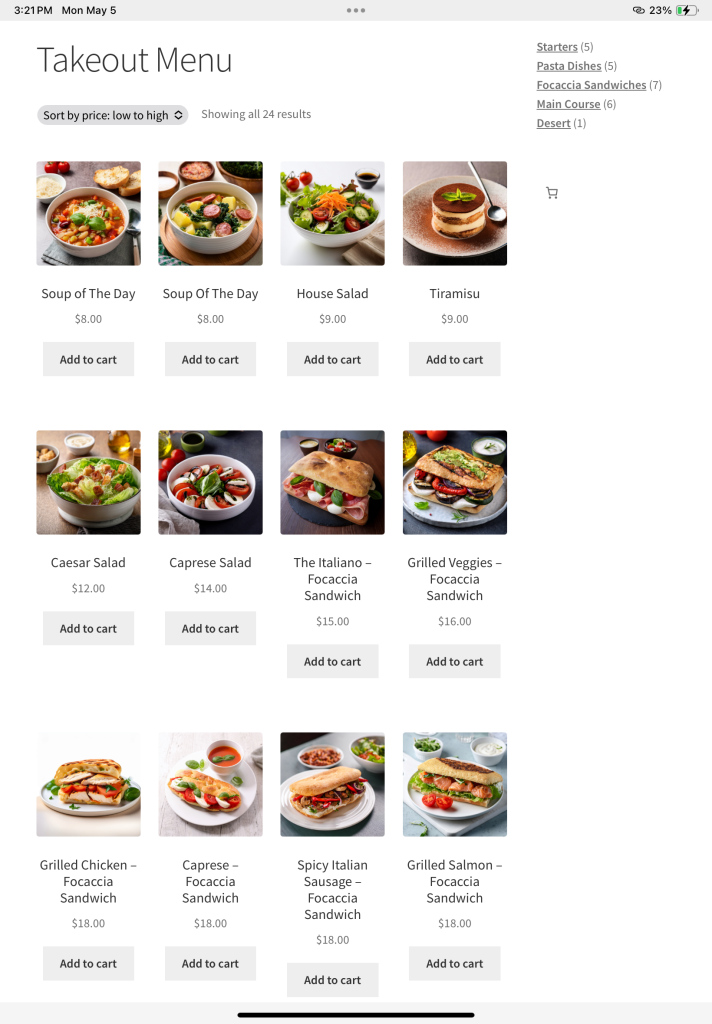The width and height of the screenshot is (712, 1024).
Task: Go to Pasta Dishes category
Action: click(569, 66)
